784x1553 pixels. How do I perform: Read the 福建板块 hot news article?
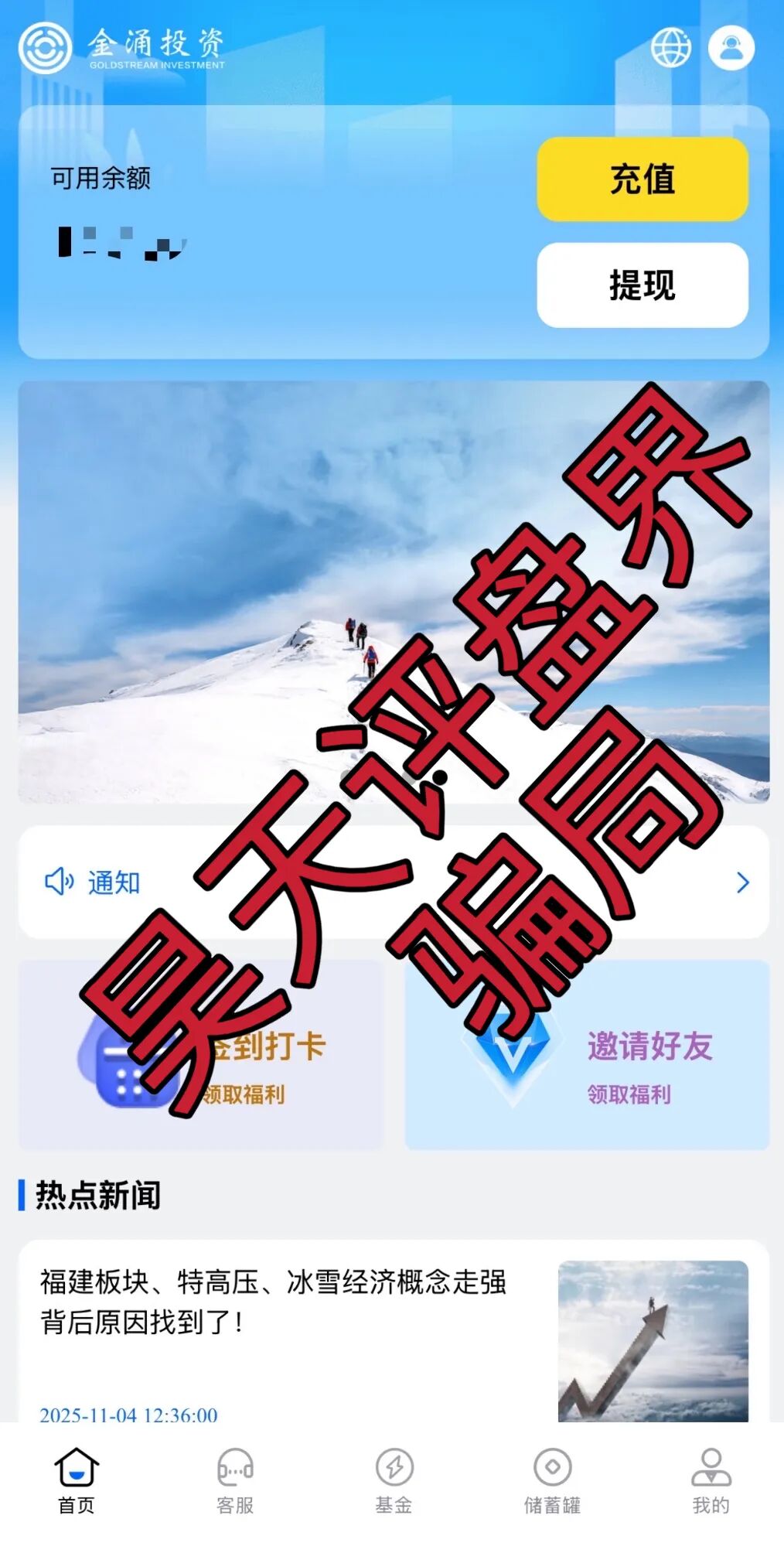pyautogui.click(x=272, y=1302)
